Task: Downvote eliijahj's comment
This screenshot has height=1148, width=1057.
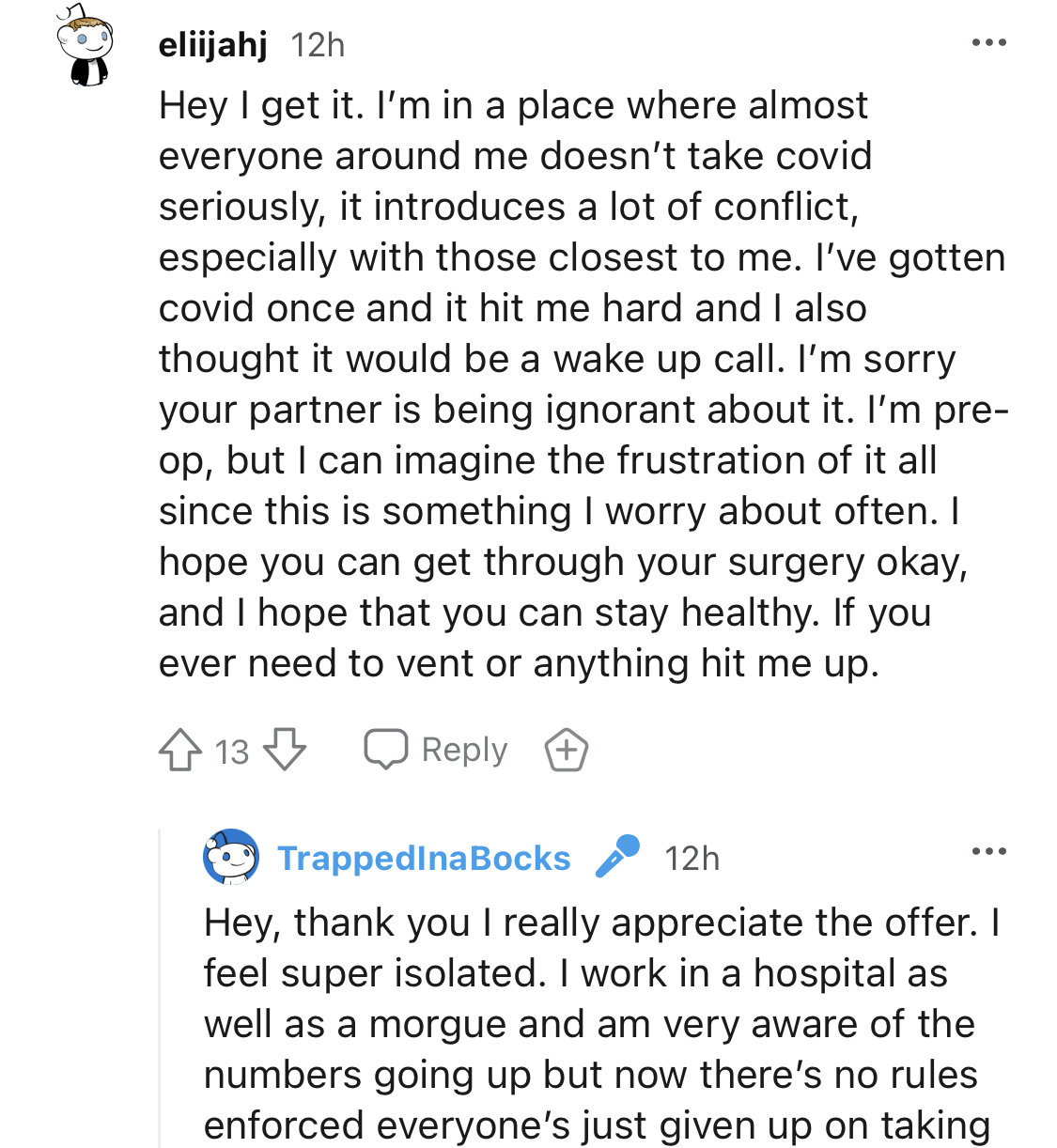Action: coord(285,750)
